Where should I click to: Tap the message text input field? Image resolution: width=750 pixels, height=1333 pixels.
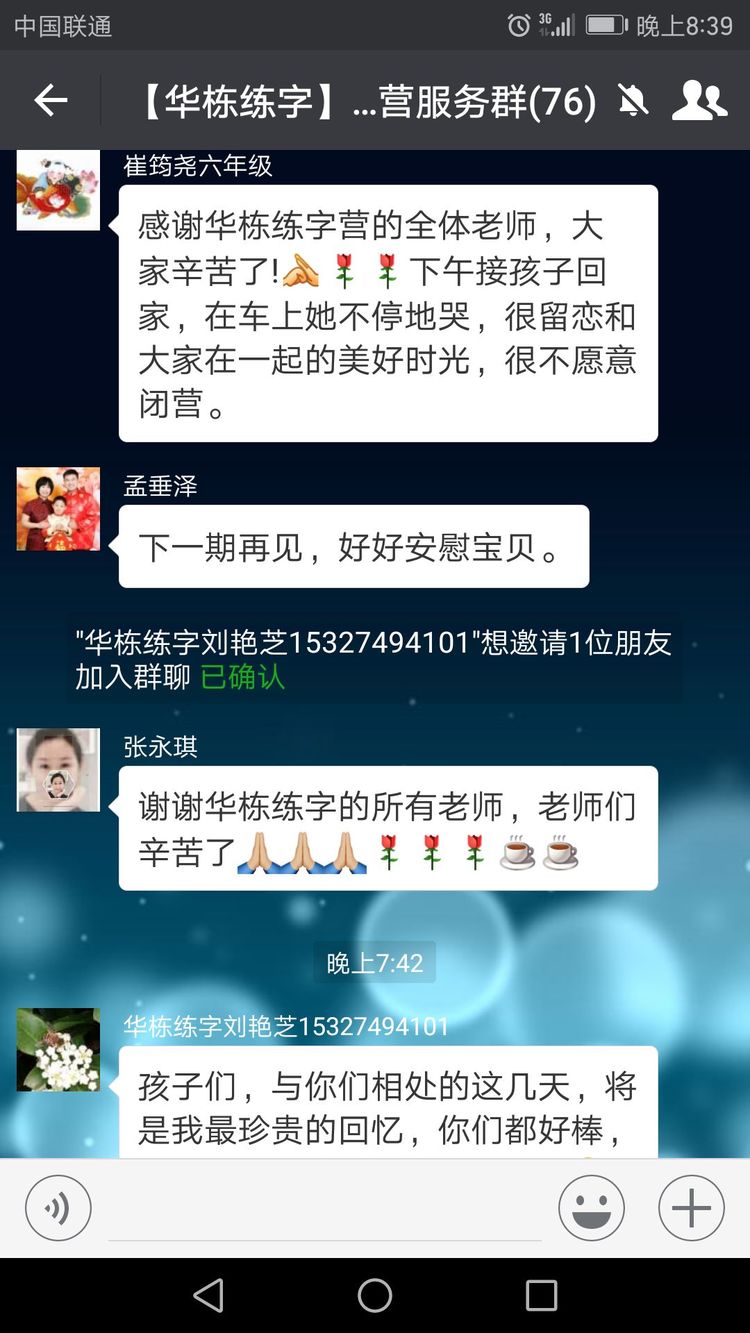(x=325, y=1210)
